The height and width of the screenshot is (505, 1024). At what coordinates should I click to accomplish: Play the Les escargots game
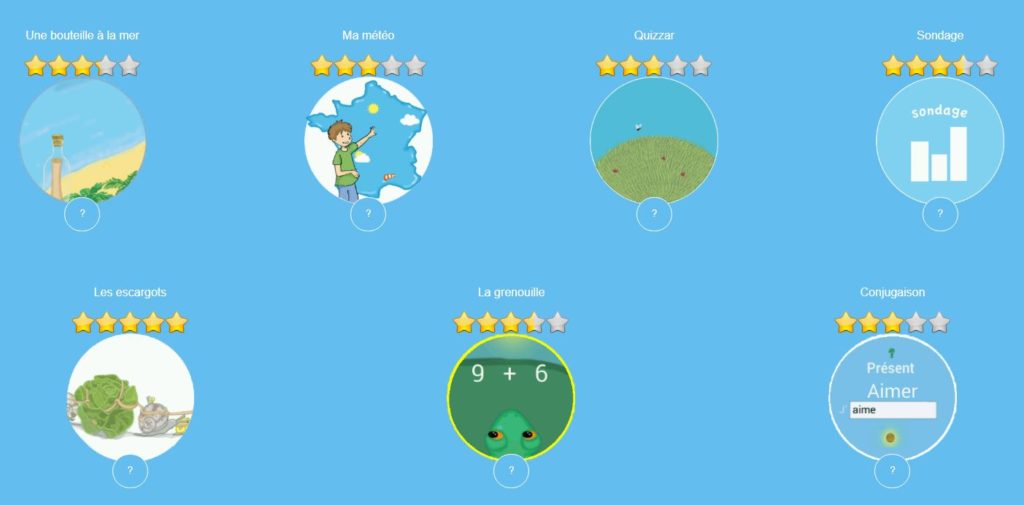[x=130, y=396]
